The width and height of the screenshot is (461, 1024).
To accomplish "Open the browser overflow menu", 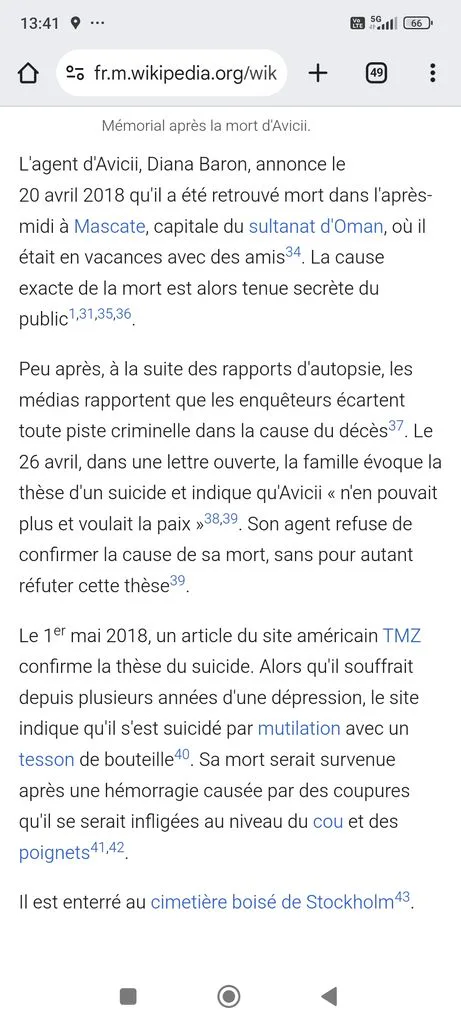I will click(x=432, y=73).
